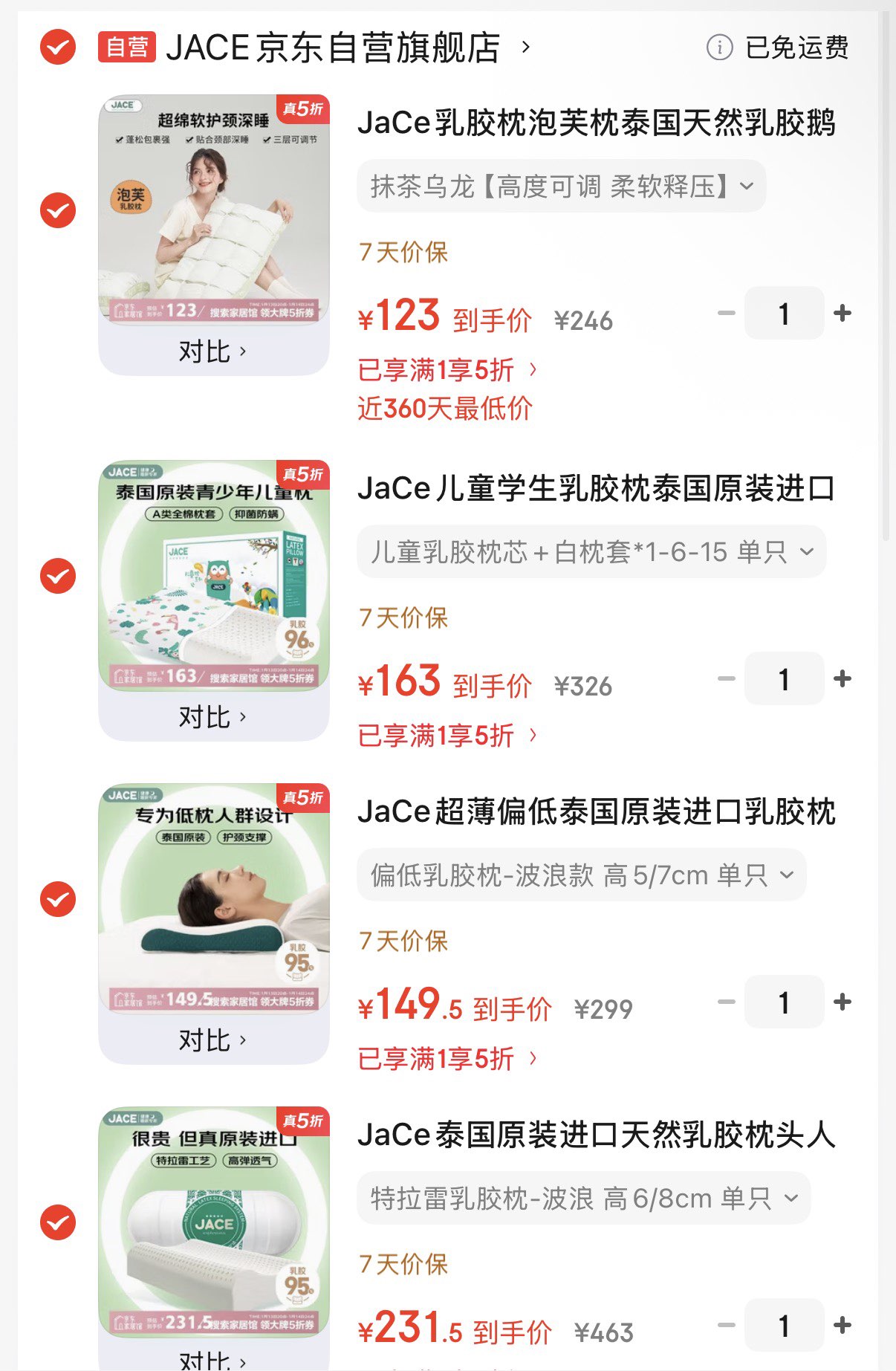Add one more ¥163 儿童学生乳胶枕
The height and width of the screenshot is (1371, 896).
click(843, 678)
